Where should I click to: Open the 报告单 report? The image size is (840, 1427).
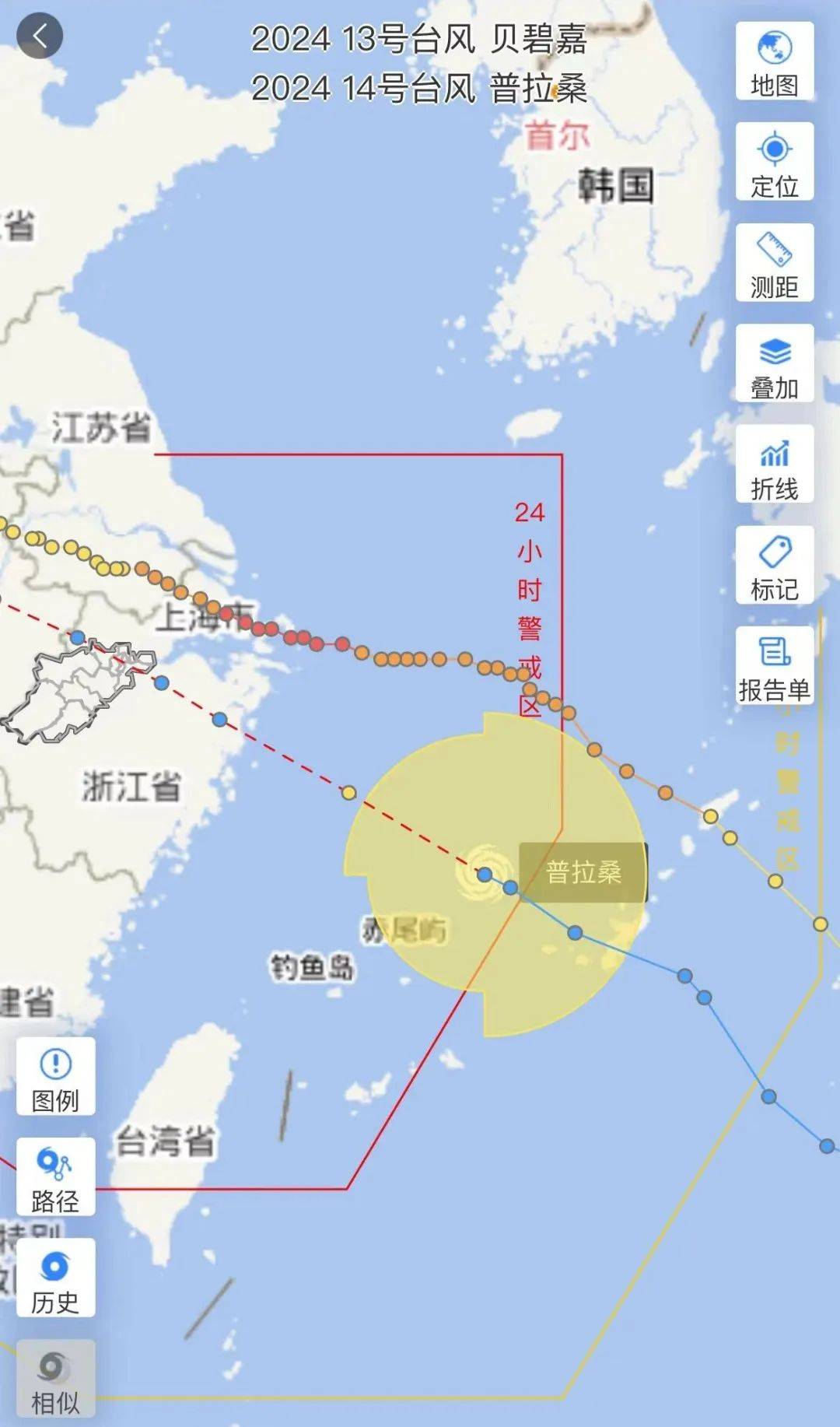pyautogui.click(x=775, y=665)
